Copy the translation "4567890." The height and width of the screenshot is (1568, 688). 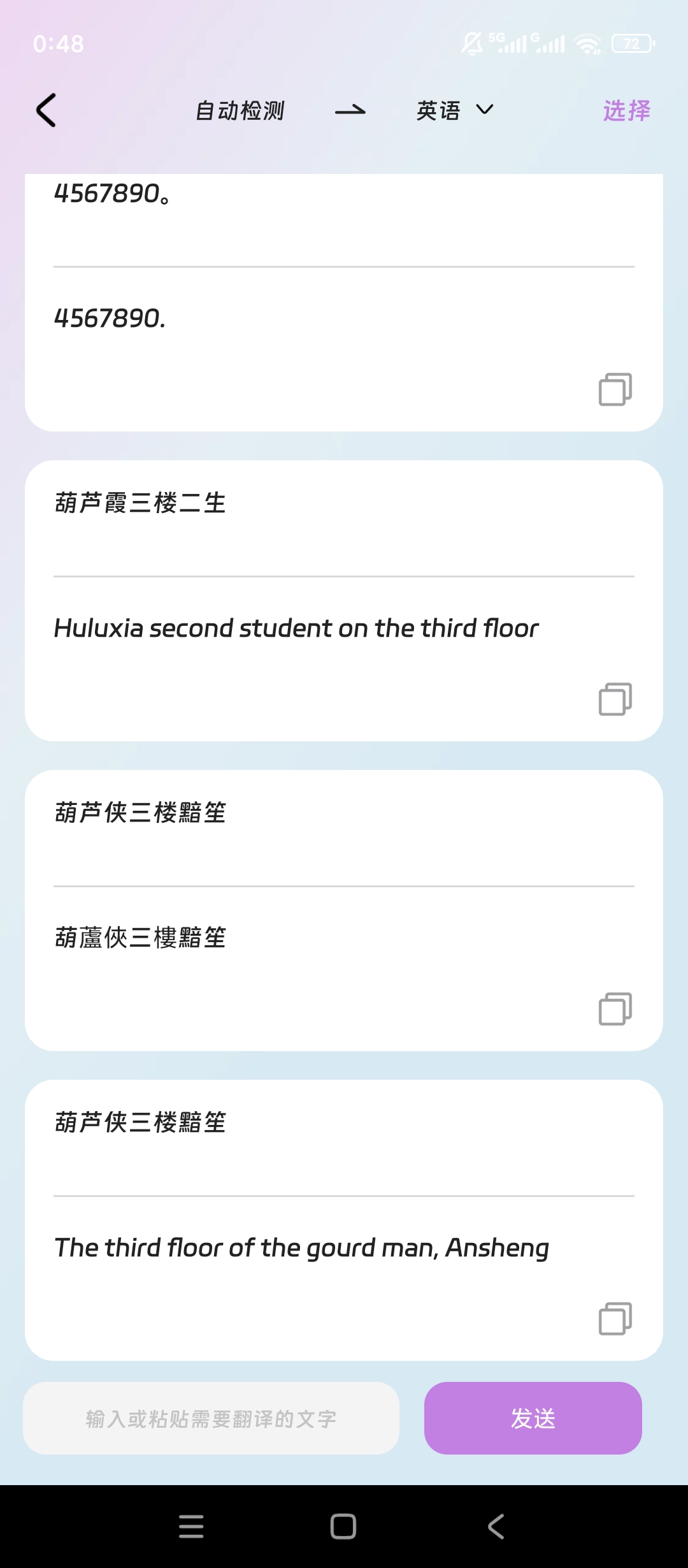pyautogui.click(x=615, y=389)
